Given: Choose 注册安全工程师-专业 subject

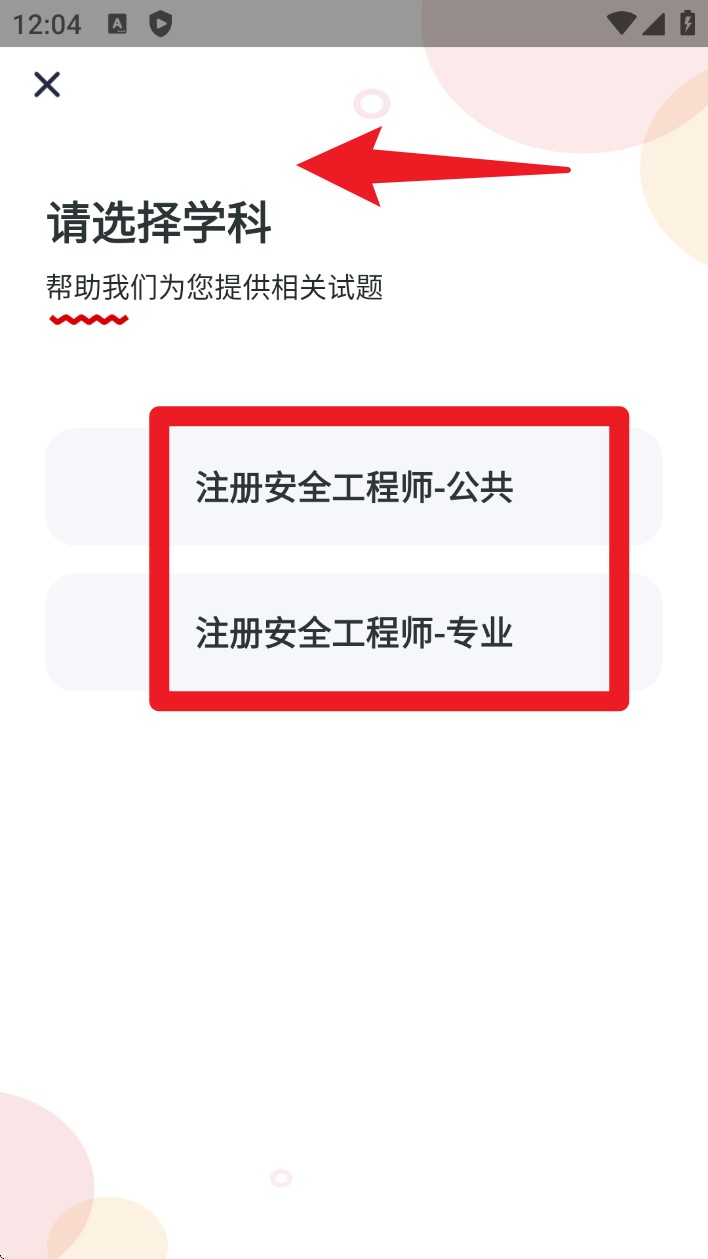Looking at the screenshot, I should (x=354, y=632).
